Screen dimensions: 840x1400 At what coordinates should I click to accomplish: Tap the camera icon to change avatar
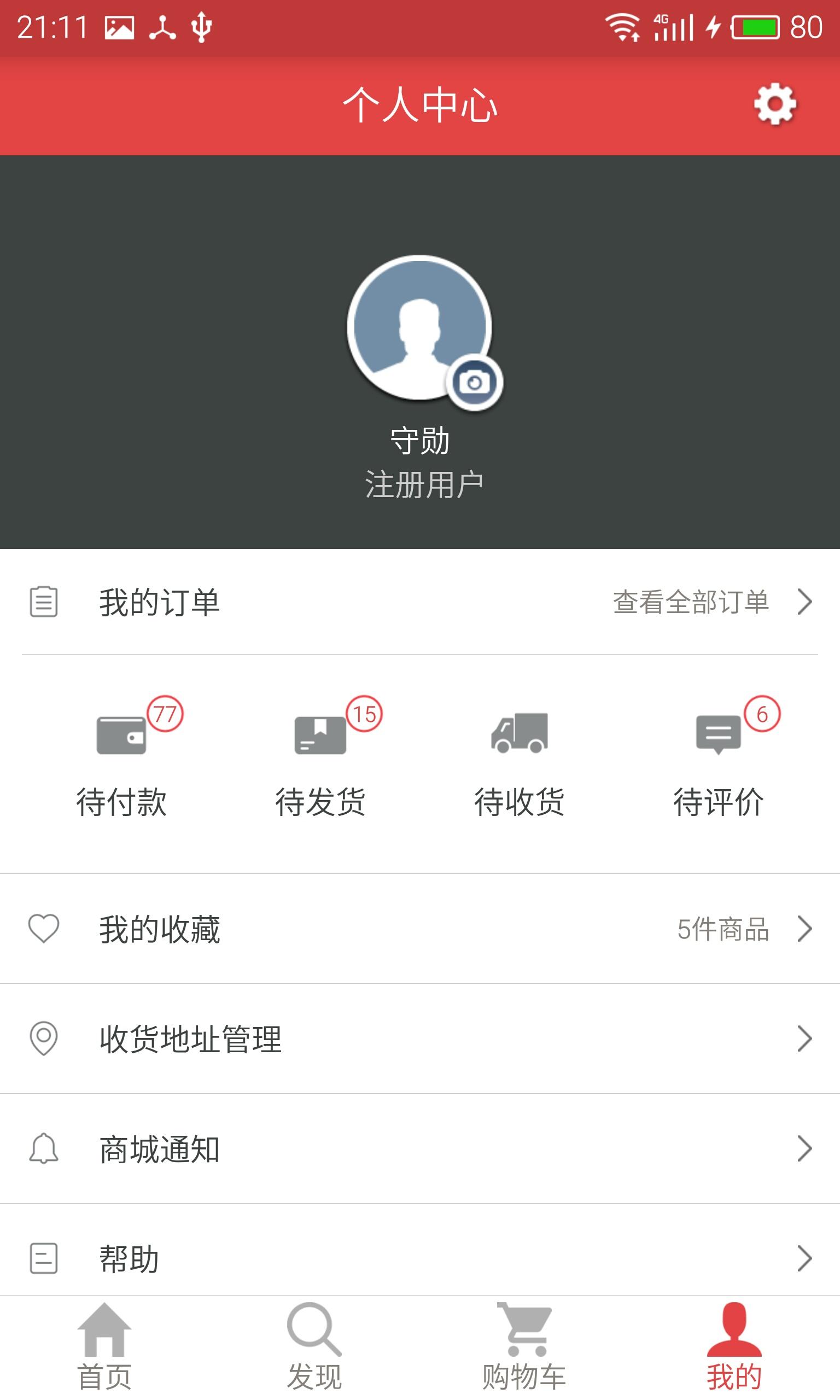coord(474,382)
